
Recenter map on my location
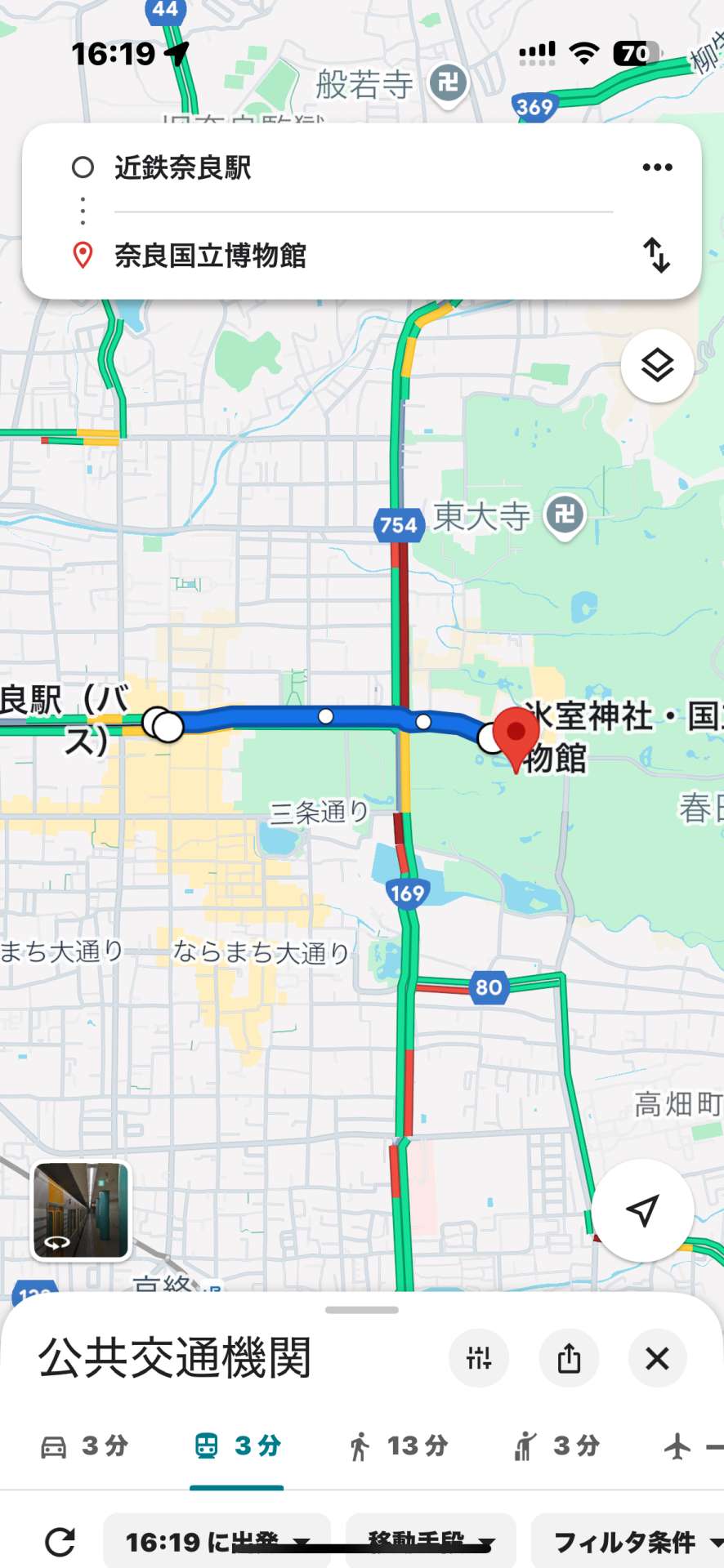[x=642, y=1209]
